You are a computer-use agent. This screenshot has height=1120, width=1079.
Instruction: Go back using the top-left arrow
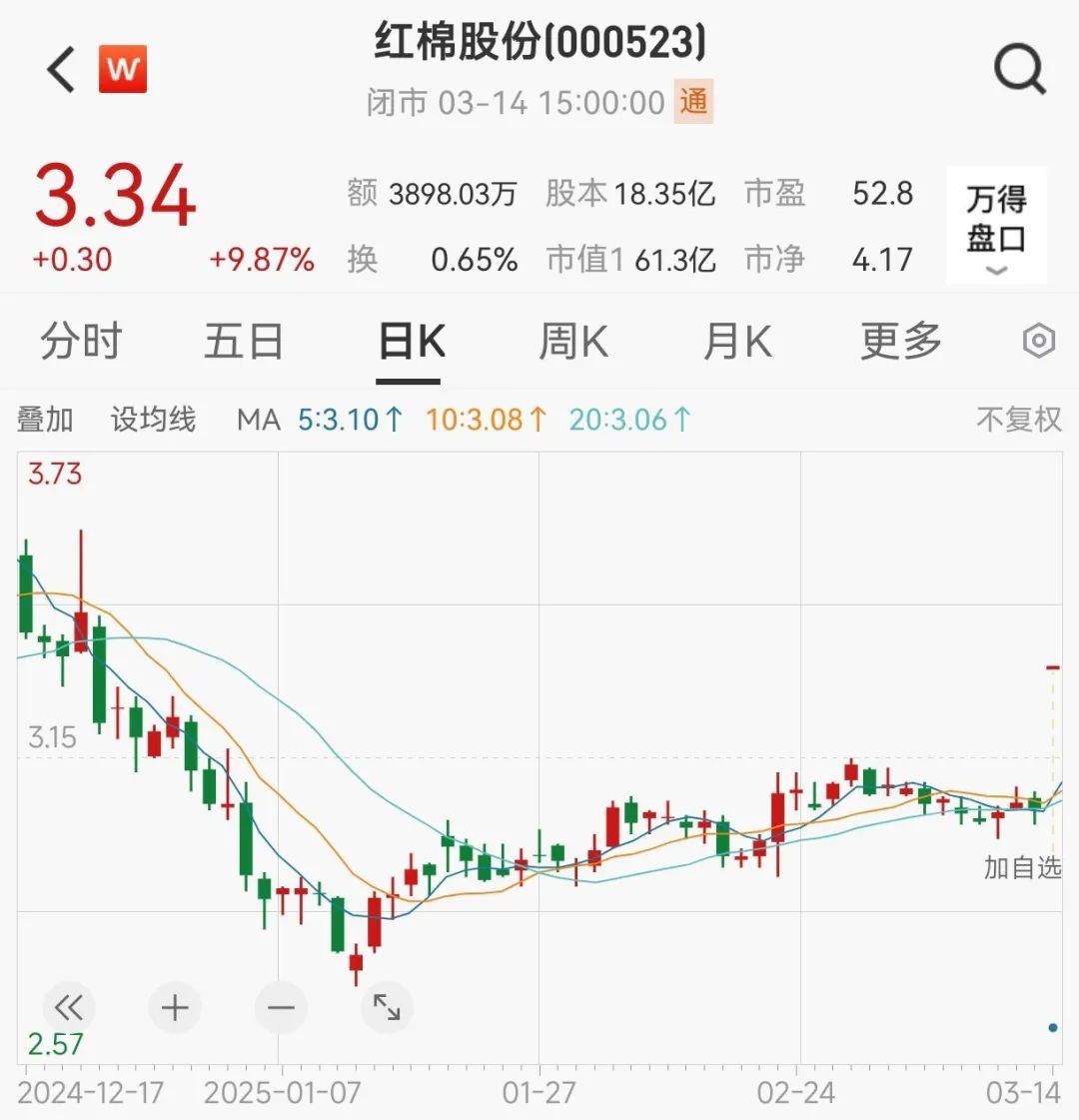tap(62, 70)
